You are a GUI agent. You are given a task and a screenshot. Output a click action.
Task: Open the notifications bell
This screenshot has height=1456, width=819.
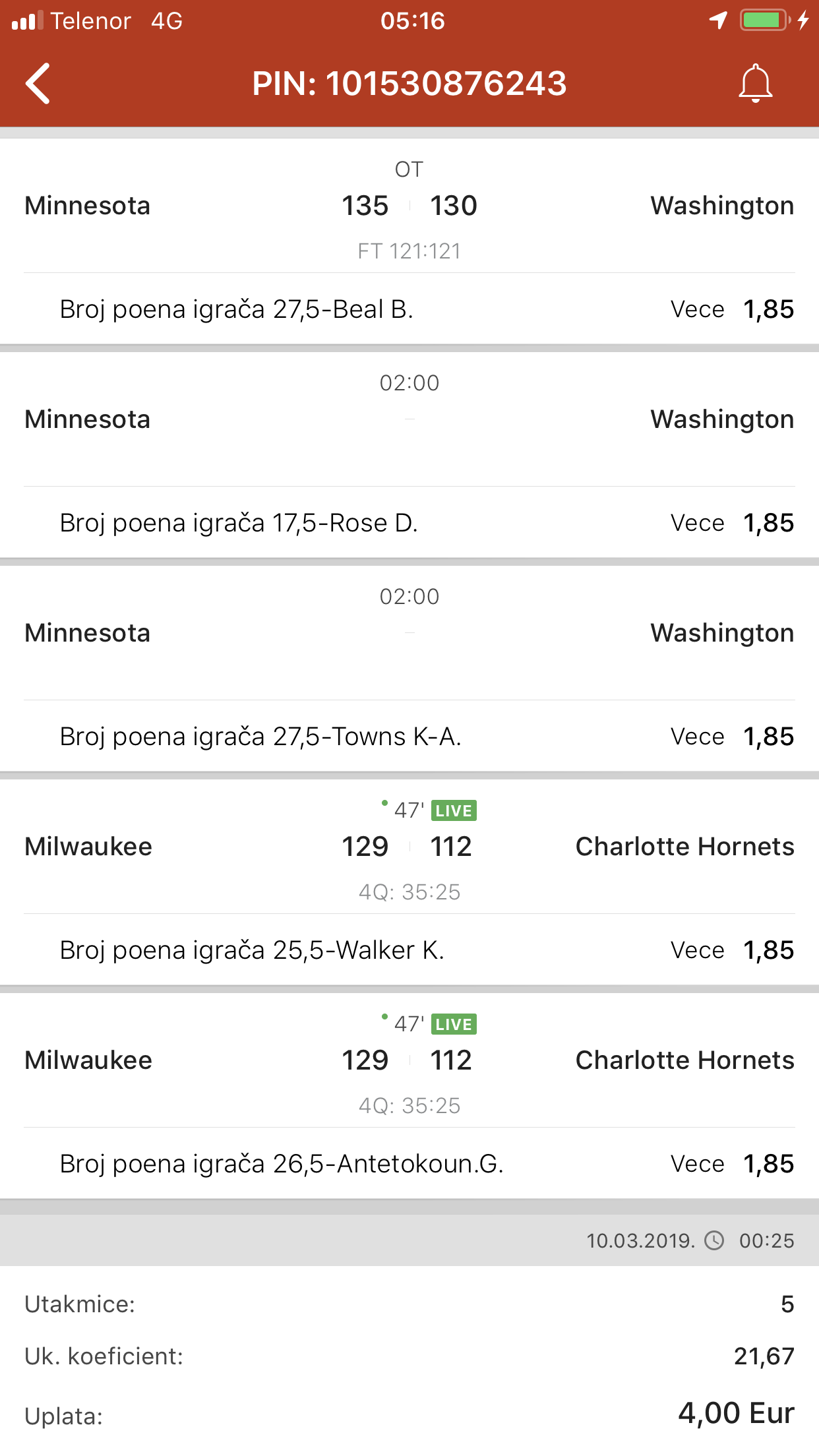(x=755, y=84)
